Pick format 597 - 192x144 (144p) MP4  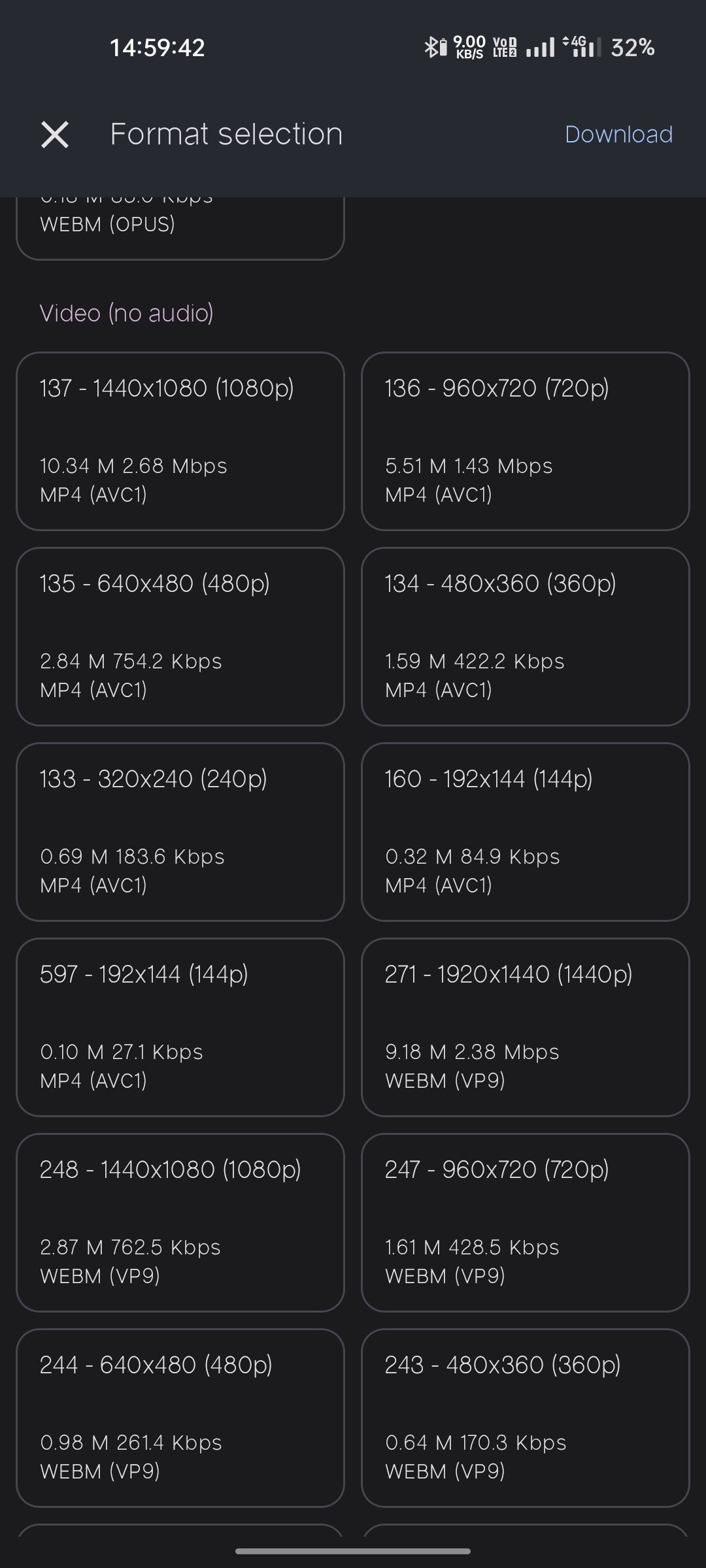(180, 1027)
